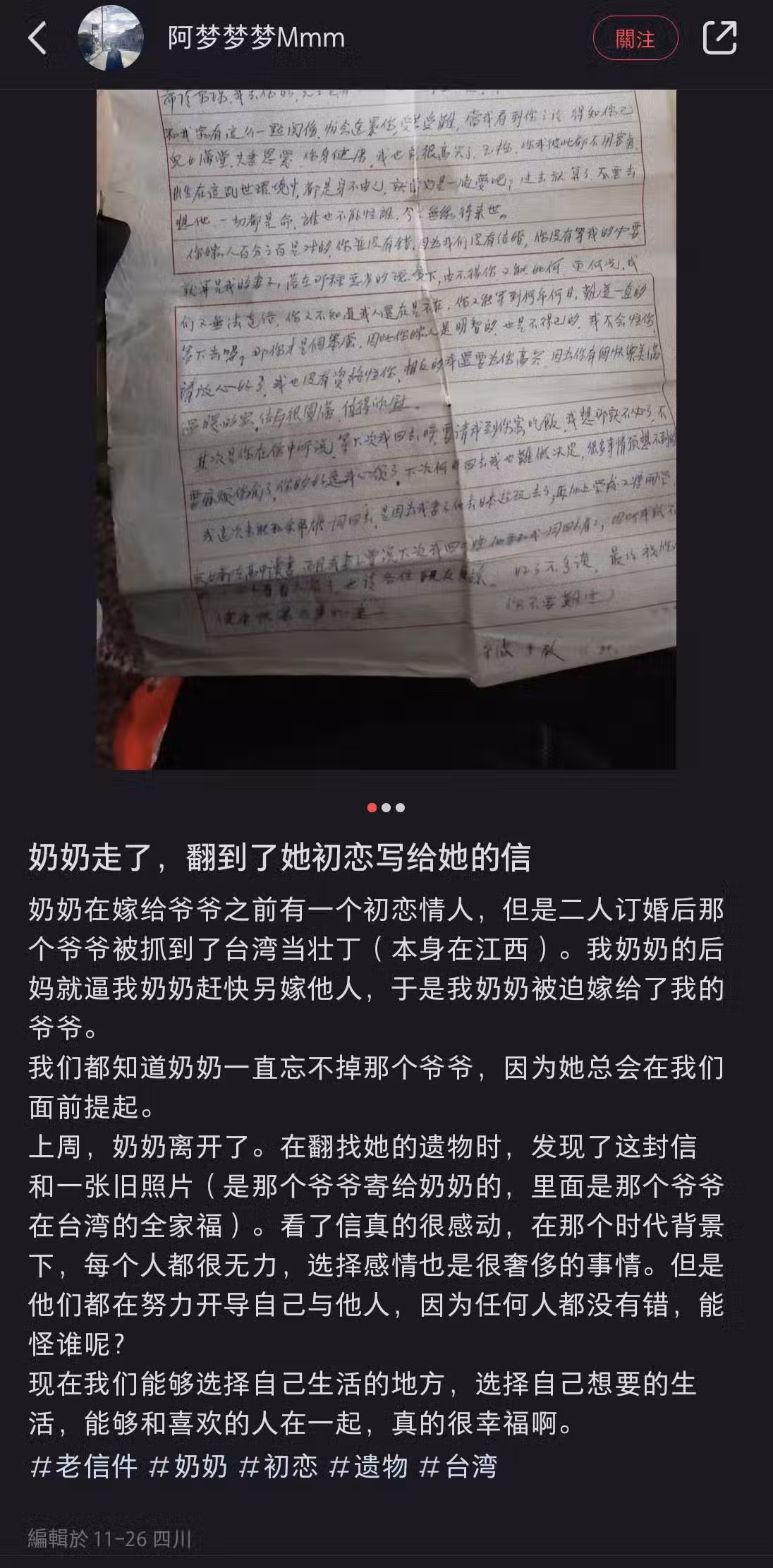The width and height of the screenshot is (773, 1568).
Task: Share this post
Action: 720,38
